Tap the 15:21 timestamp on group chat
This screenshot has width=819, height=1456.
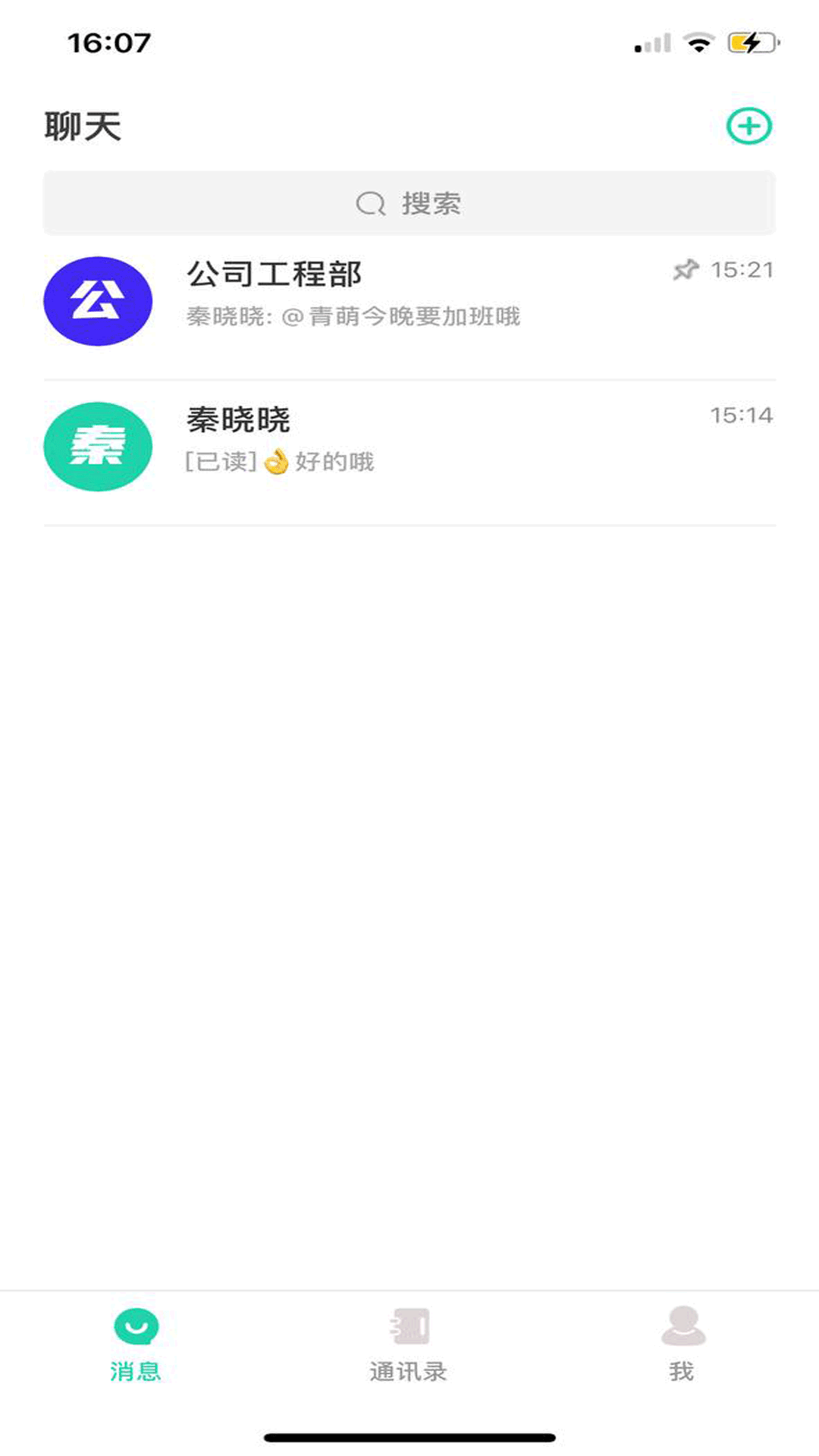(741, 270)
